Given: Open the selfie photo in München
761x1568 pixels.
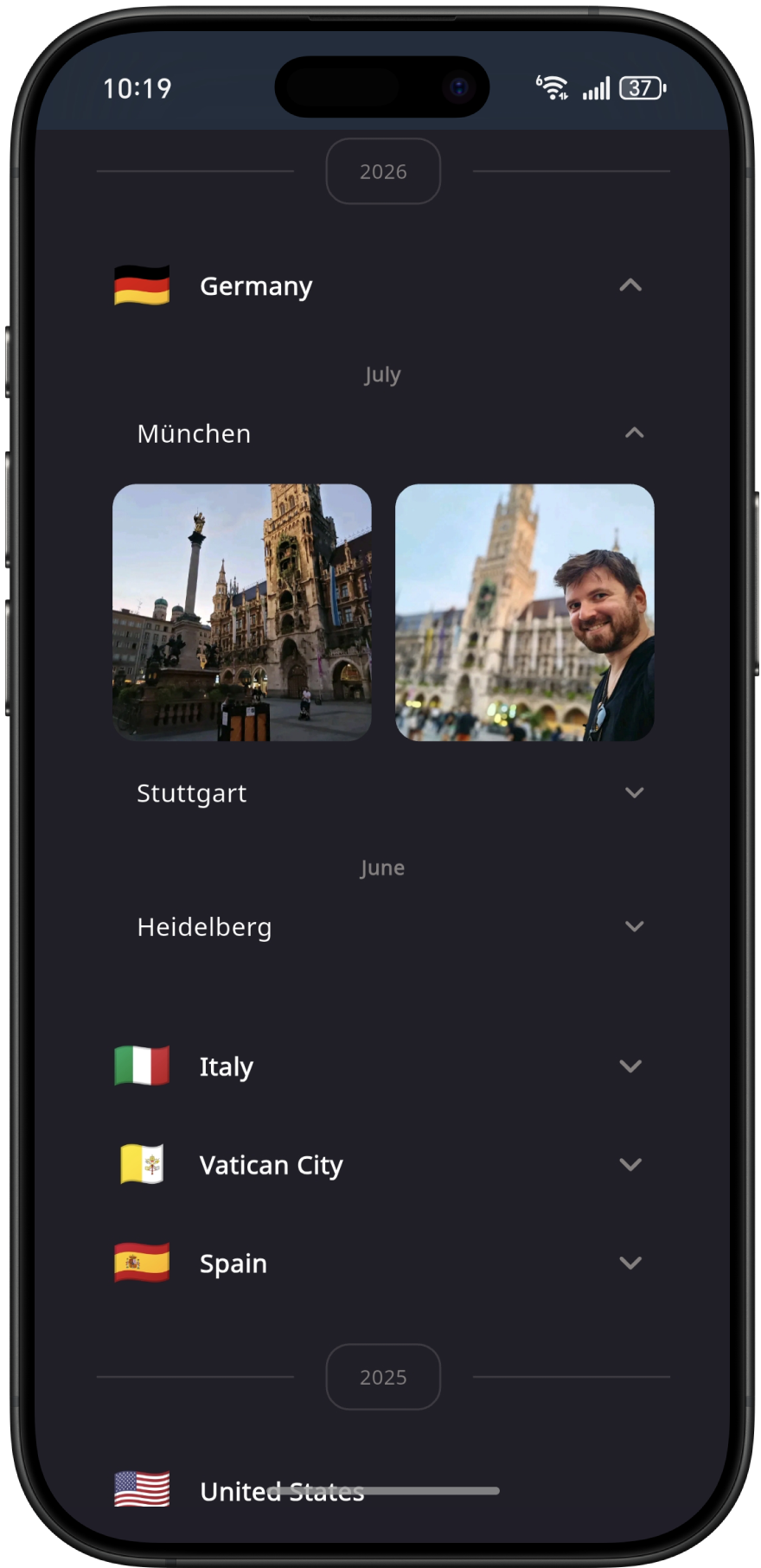Looking at the screenshot, I should [524, 612].
